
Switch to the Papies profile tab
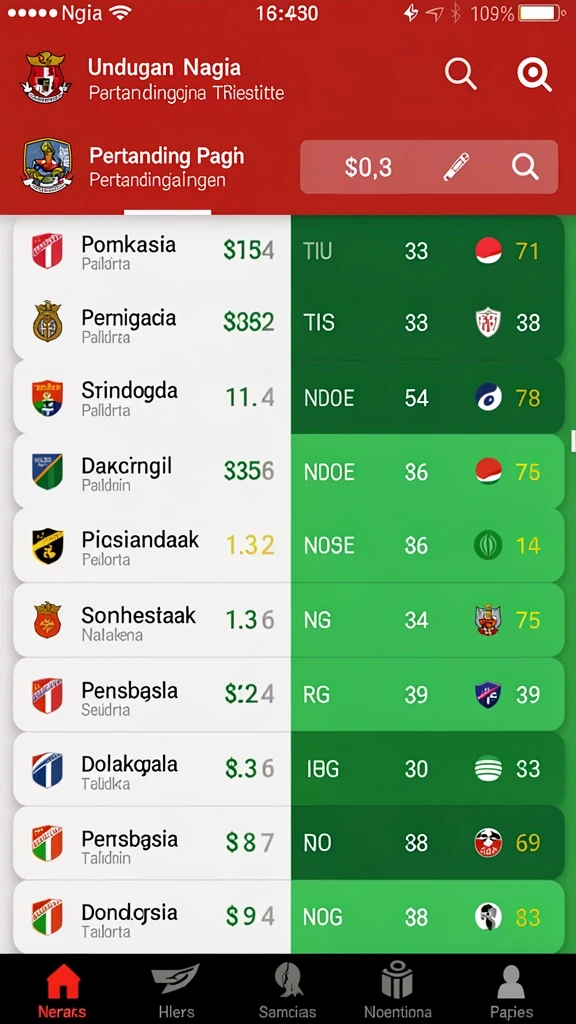coord(511,991)
